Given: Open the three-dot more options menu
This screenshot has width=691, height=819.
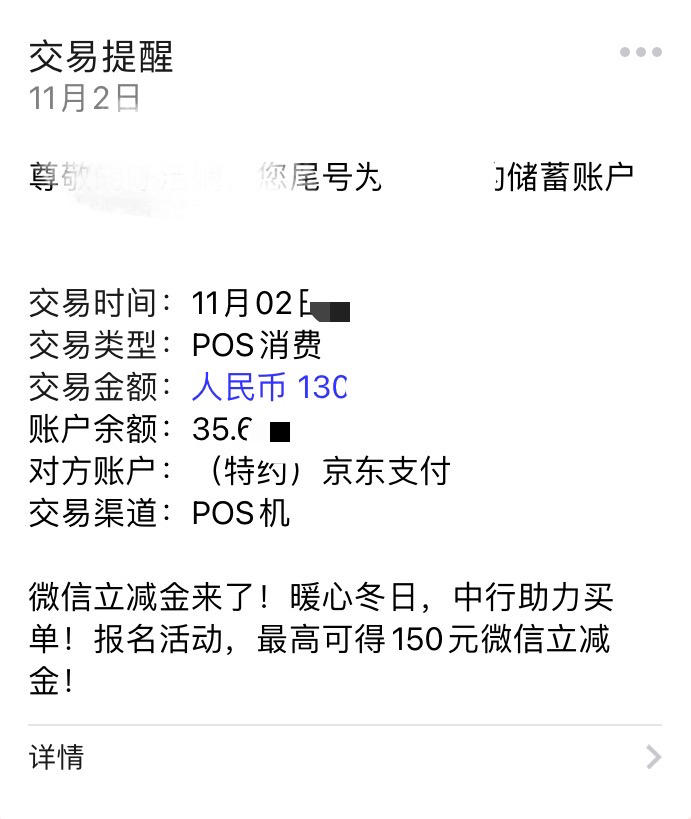Looking at the screenshot, I should [x=640, y=53].
